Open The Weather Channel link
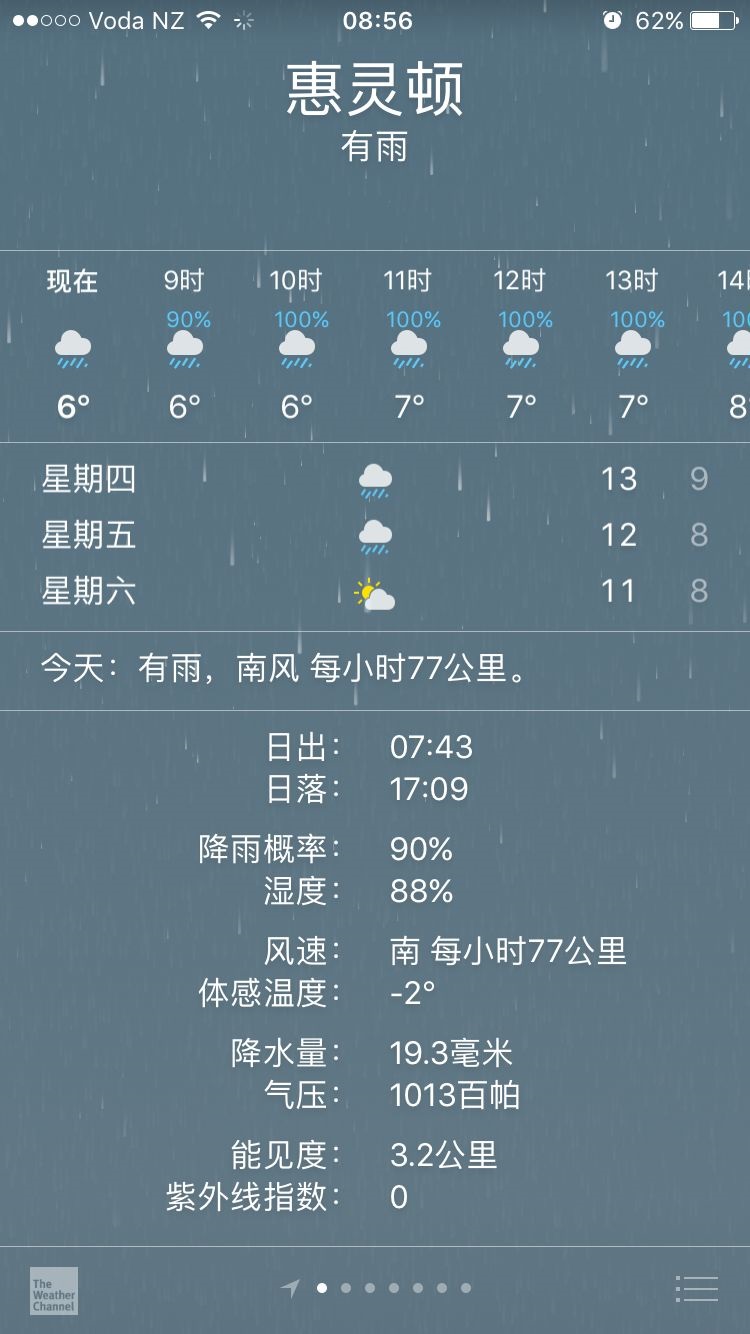 click(x=54, y=1290)
